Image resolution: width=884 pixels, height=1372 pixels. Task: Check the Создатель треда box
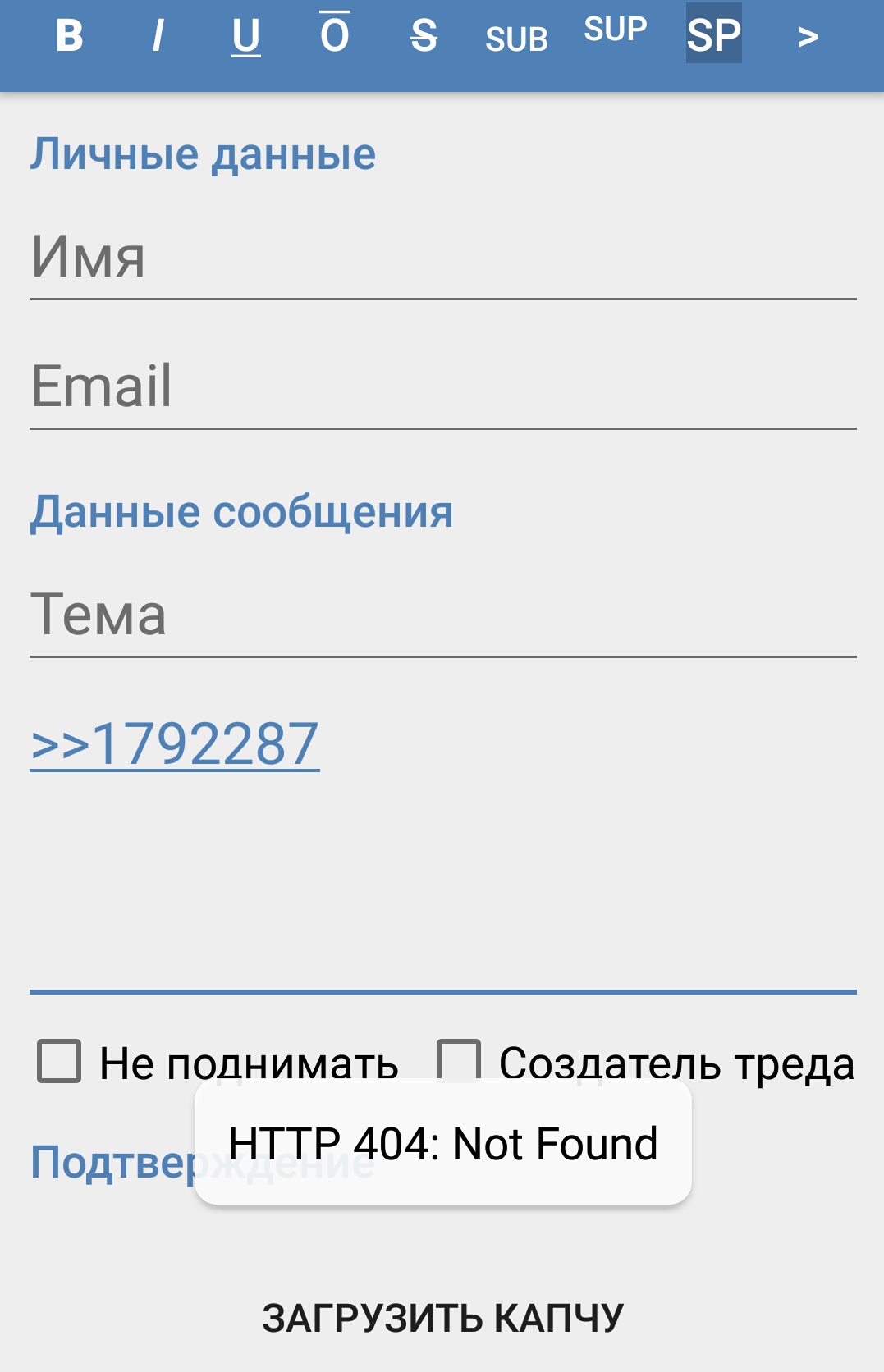pos(458,1061)
